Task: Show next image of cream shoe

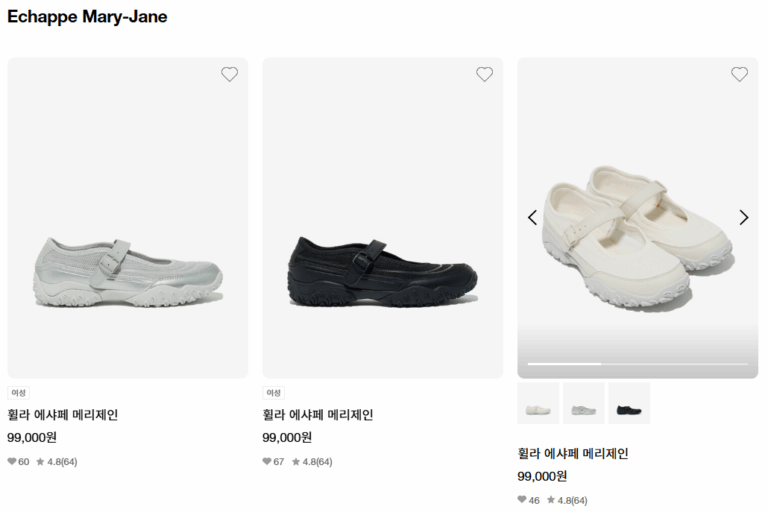Action: 743,217
